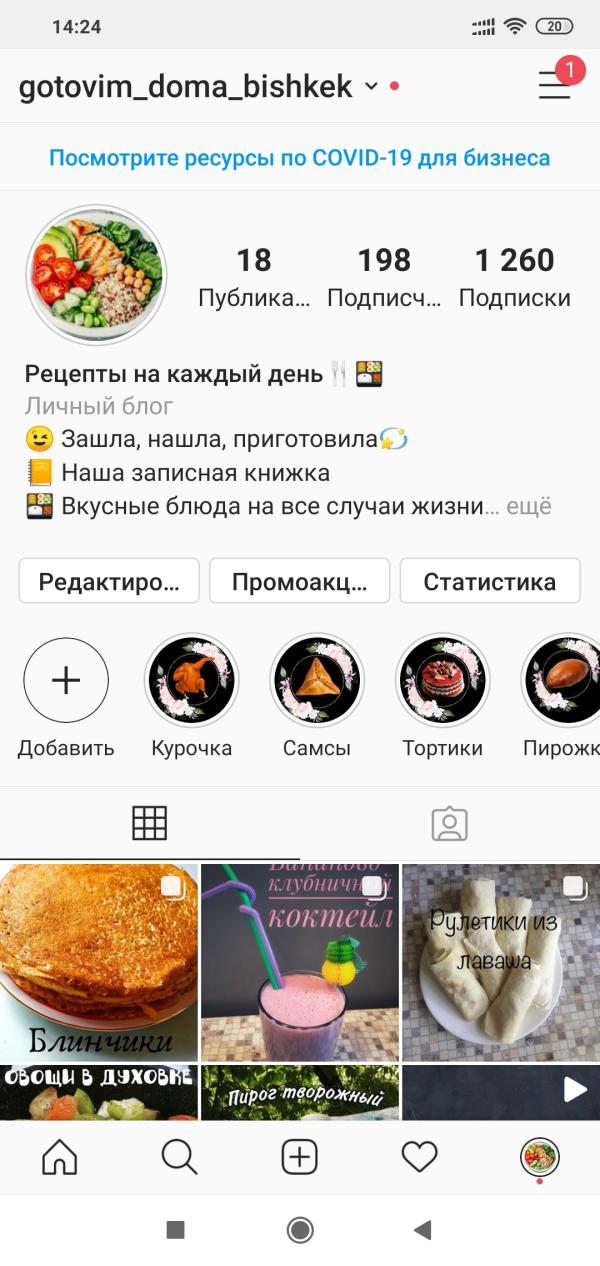The width and height of the screenshot is (600, 1266).
Task: Open the search and explore tab
Action: (180, 1158)
